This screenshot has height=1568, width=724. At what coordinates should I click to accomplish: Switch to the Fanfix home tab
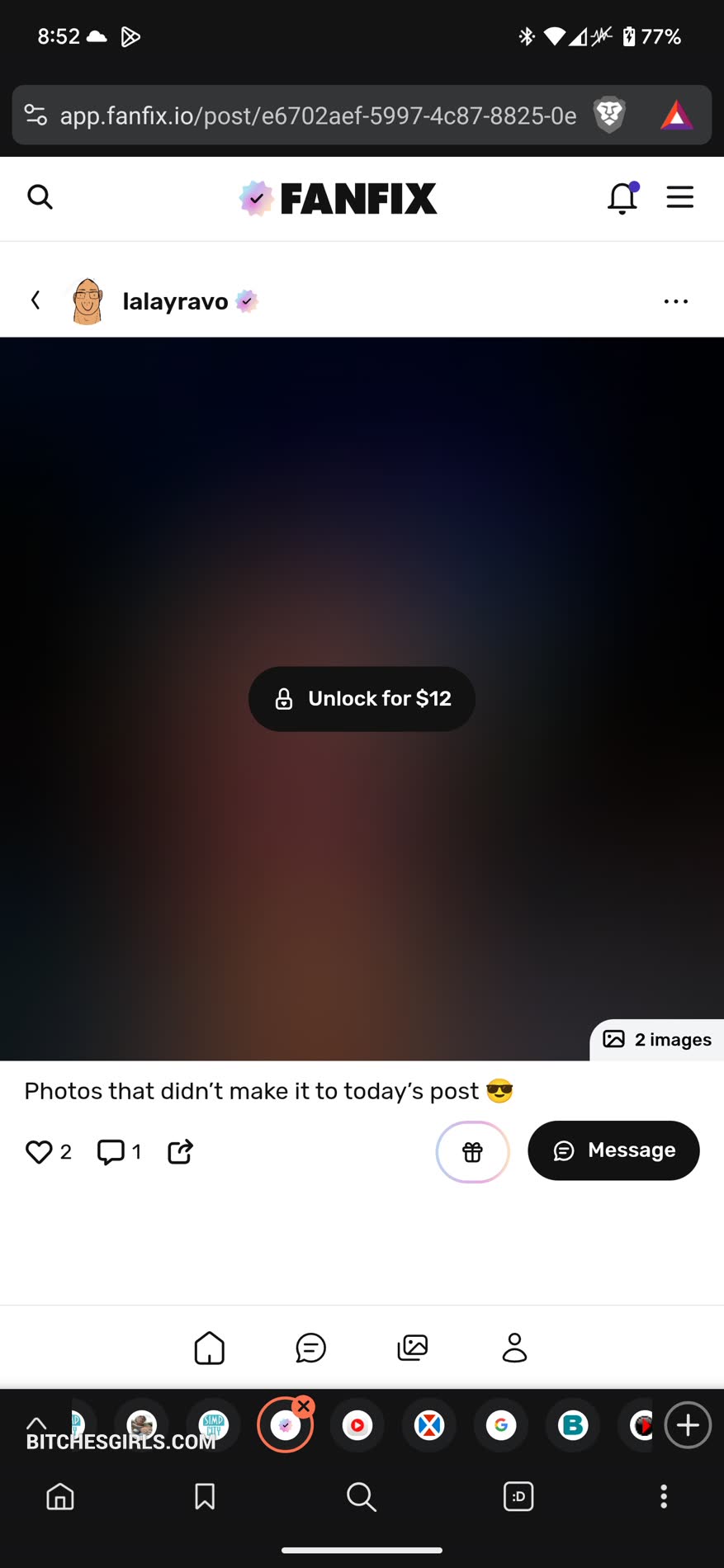[x=209, y=1348]
